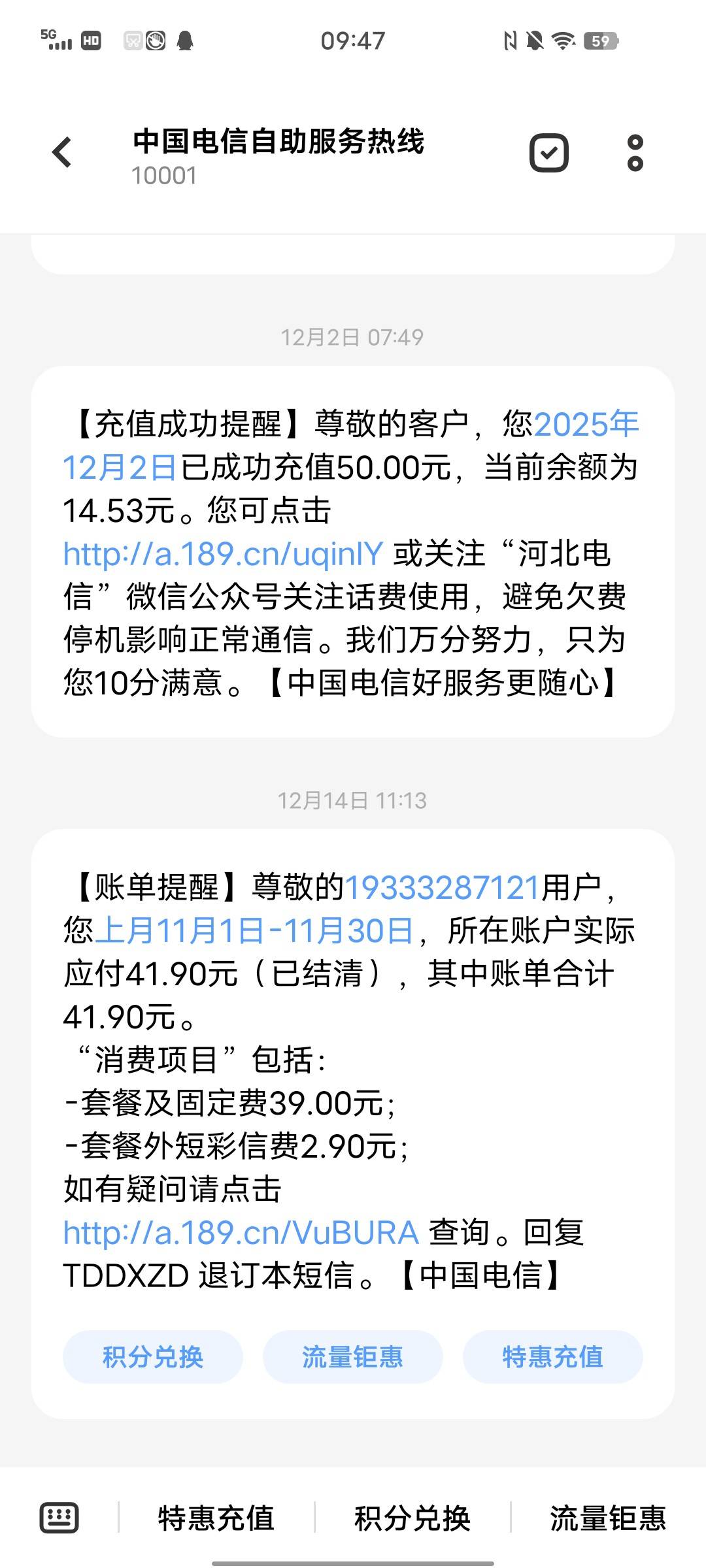Go back to the message list

pos(62,153)
